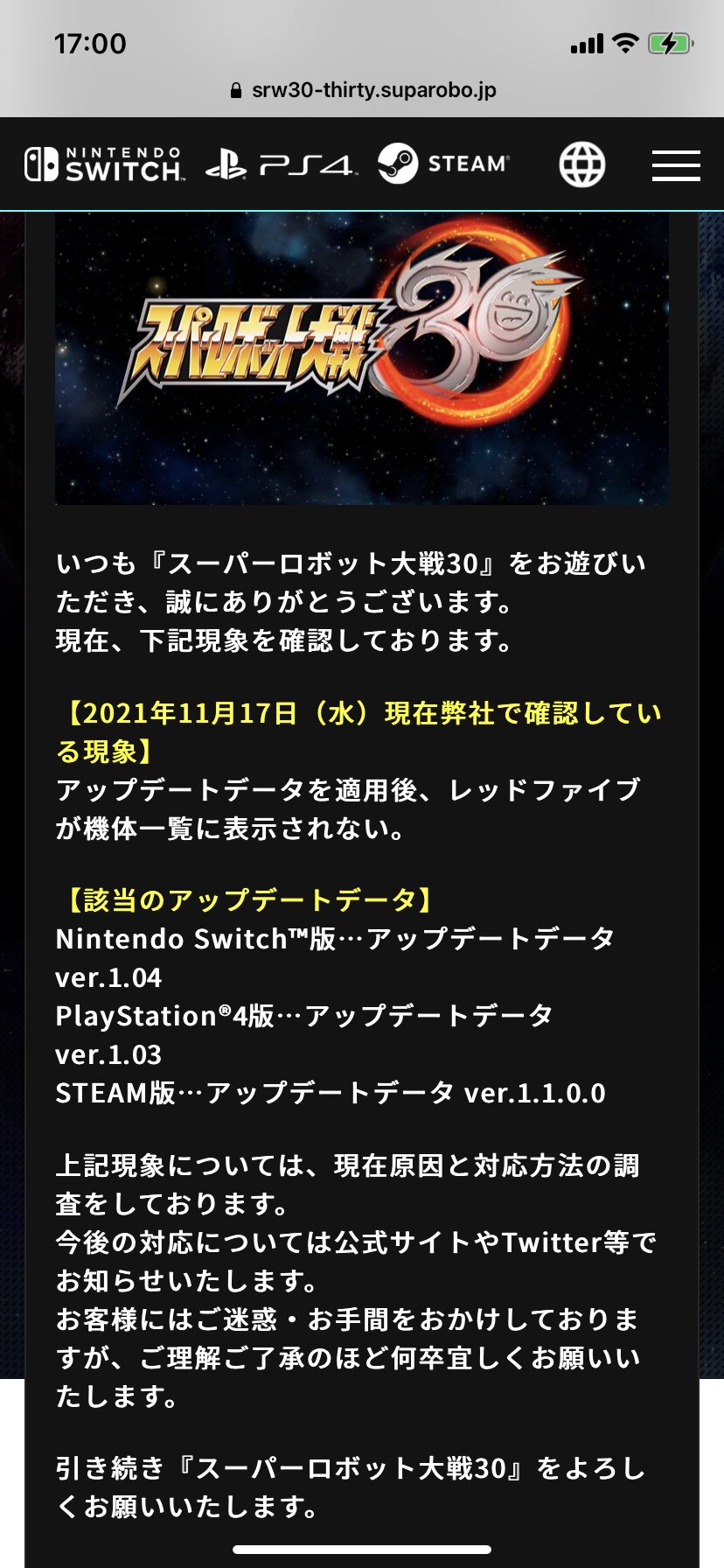Open the hamburger menu
This screenshot has width=724, height=1568.
675,164
